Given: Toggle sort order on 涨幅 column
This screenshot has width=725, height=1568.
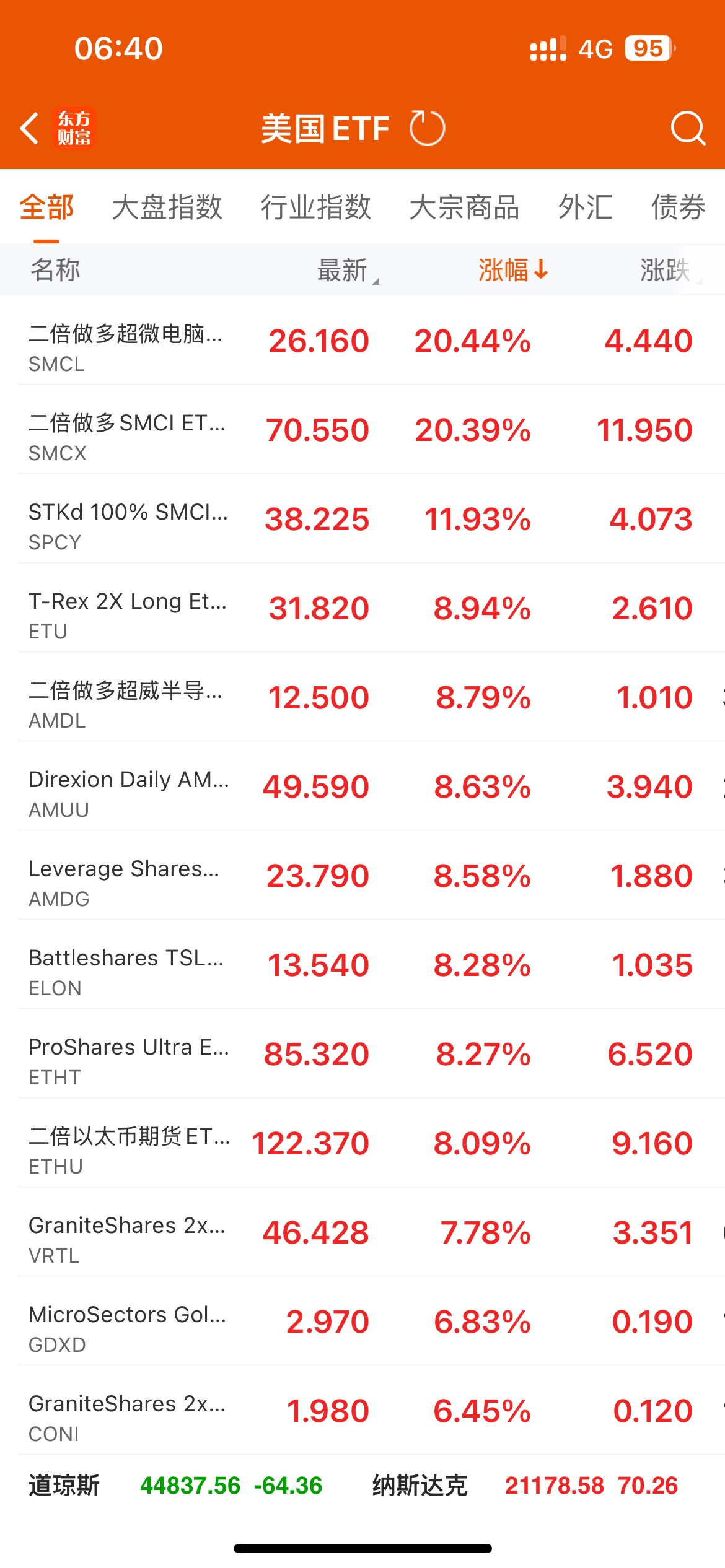Looking at the screenshot, I should pyautogui.click(x=513, y=270).
